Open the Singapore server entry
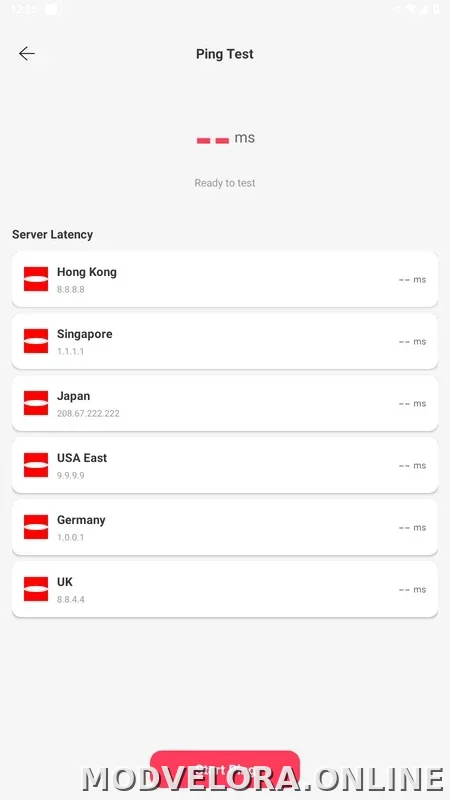The width and height of the screenshot is (450, 800). pyautogui.click(x=225, y=341)
